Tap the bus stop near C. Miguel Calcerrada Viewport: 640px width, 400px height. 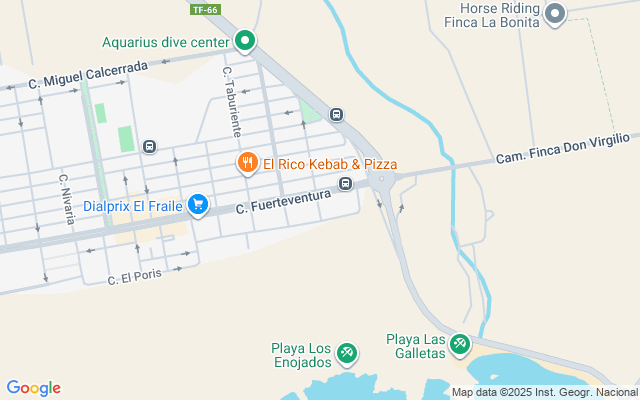tap(149, 146)
